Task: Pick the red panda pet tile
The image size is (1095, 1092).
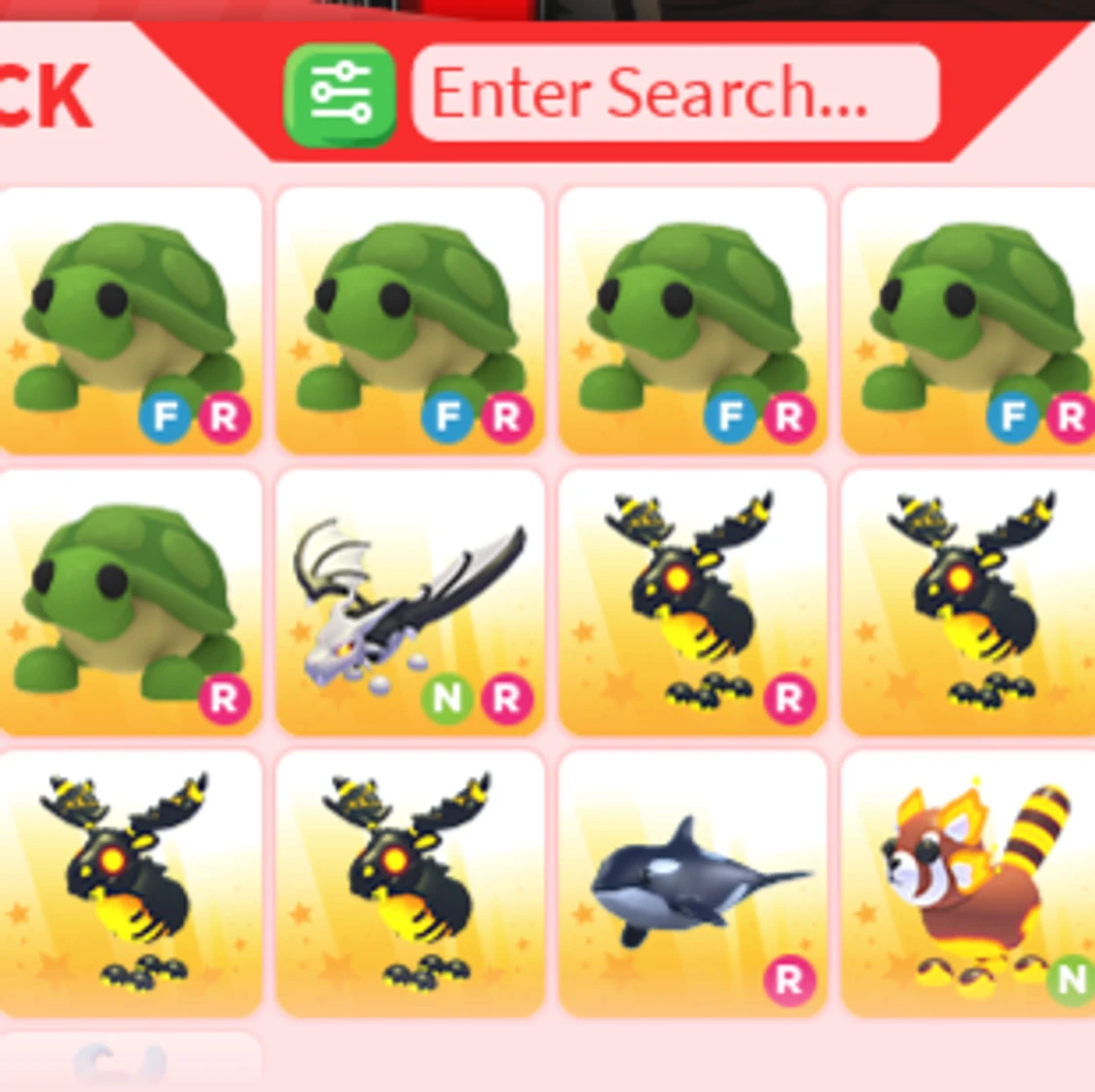Action: pos(968,884)
